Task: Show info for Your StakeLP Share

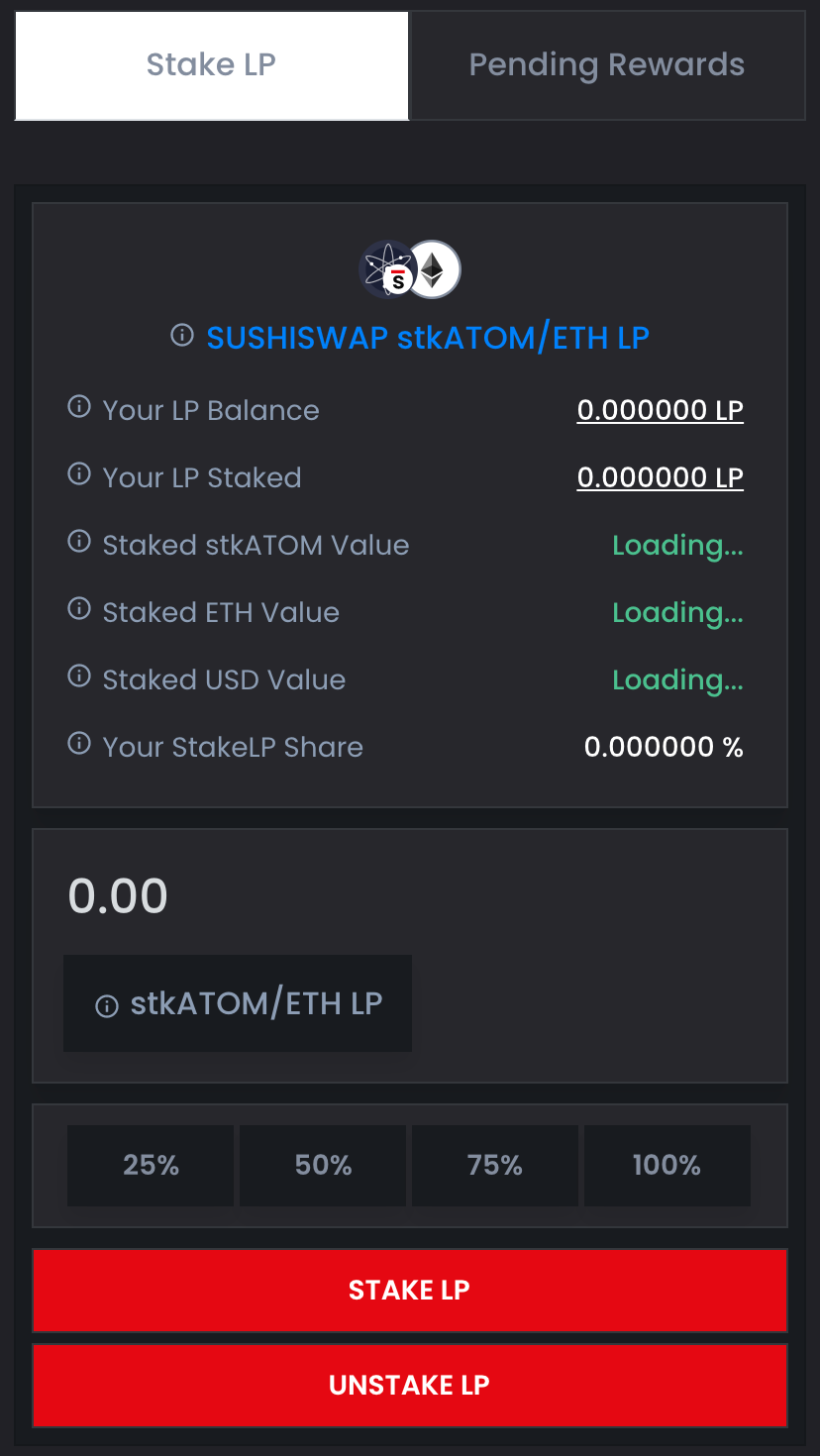Action: pyautogui.click(x=79, y=744)
